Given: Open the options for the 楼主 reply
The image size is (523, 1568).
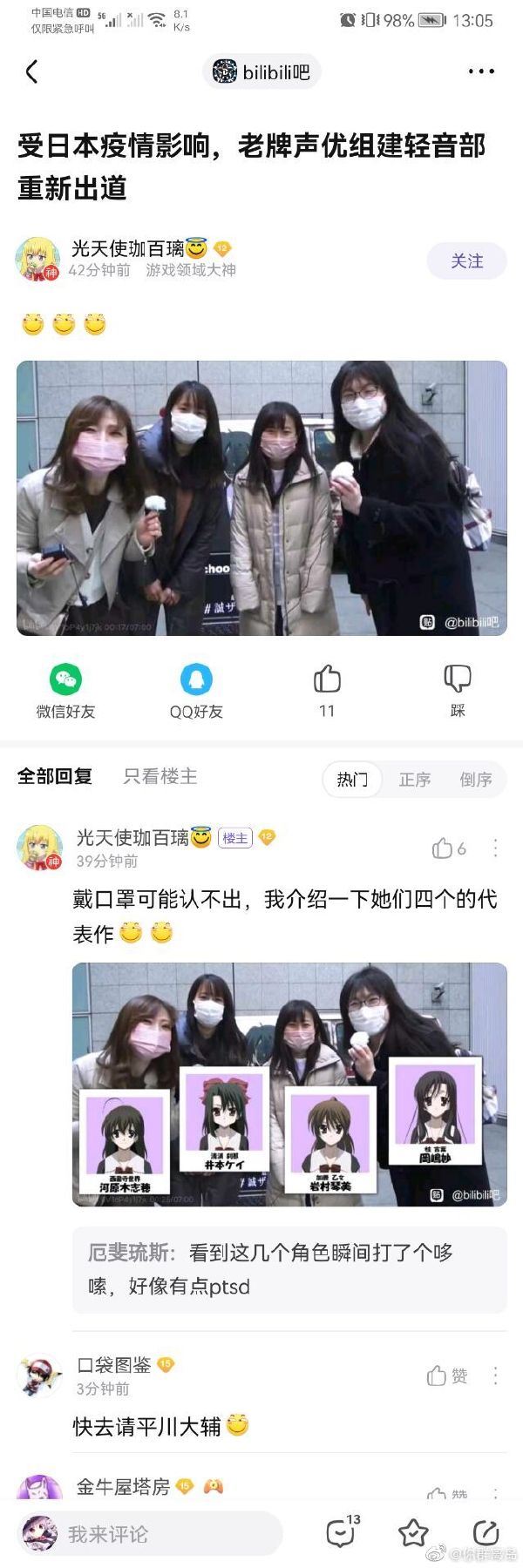Looking at the screenshot, I should [x=495, y=848].
